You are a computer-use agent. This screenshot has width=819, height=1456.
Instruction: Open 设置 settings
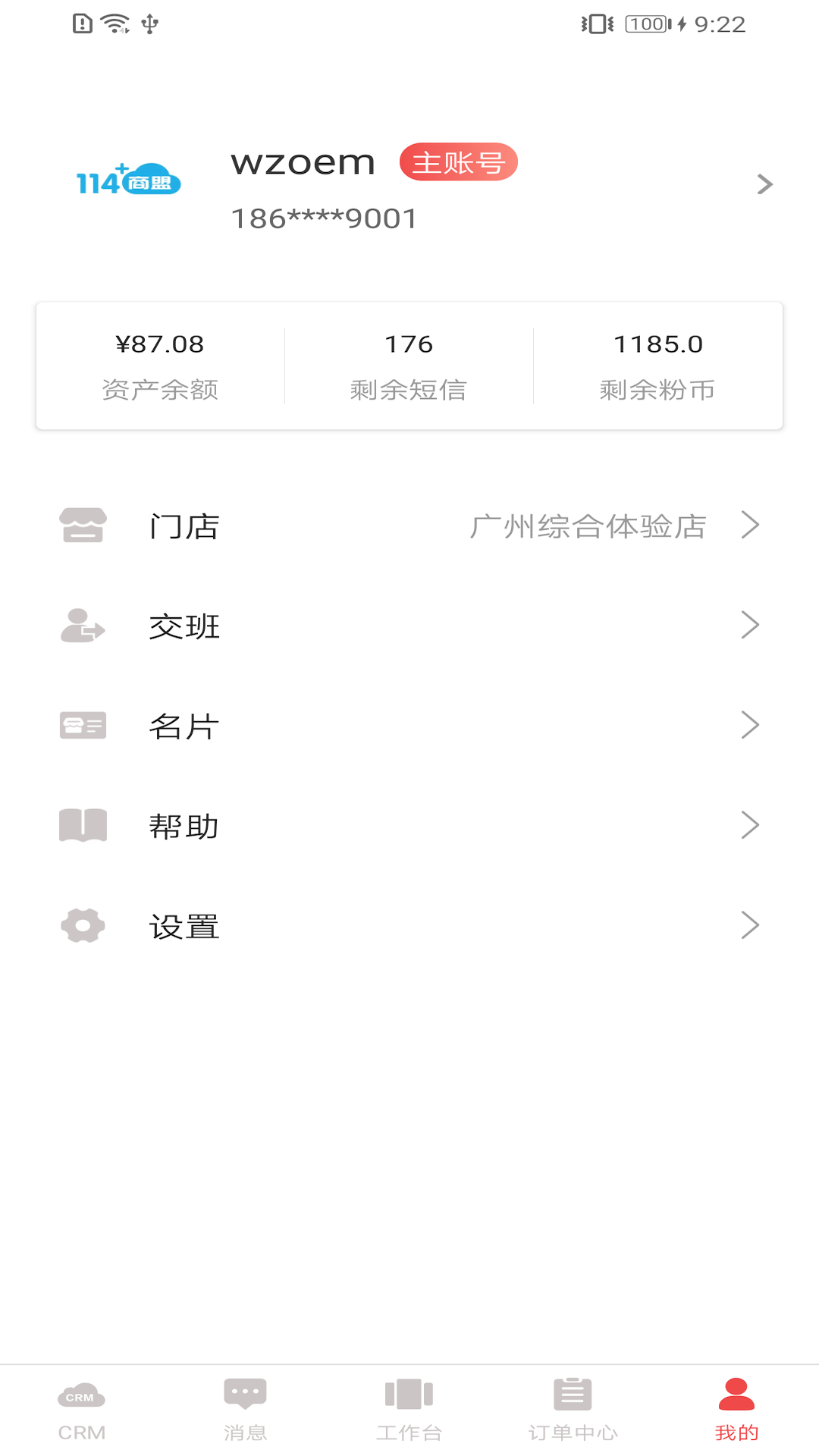[x=409, y=926]
